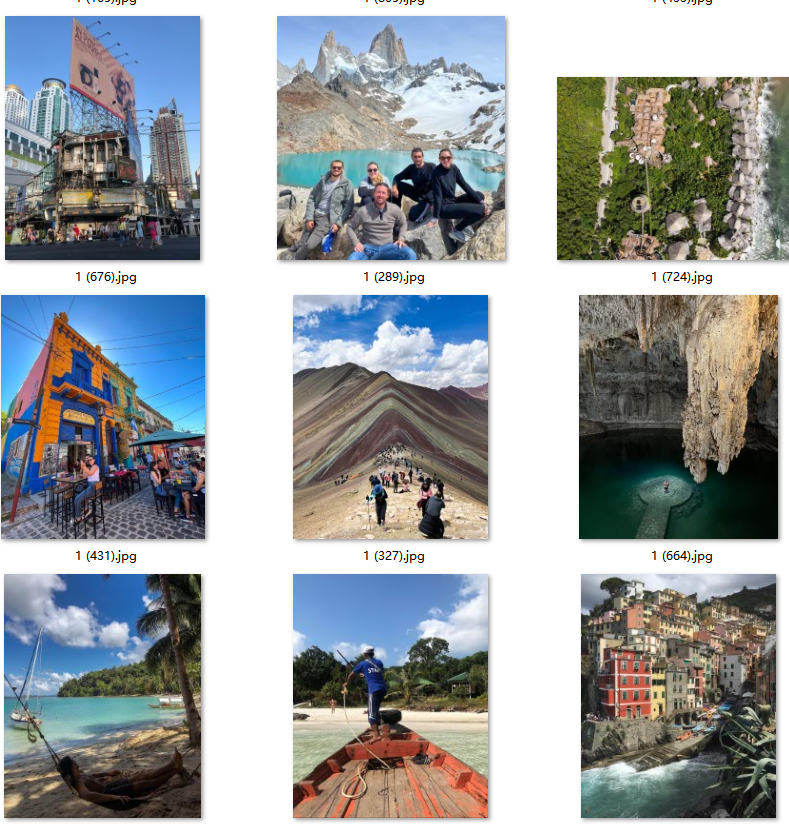This screenshot has width=789, height=824.
Task: Open the colorful building photo 1 (431).jpg
Action: coord(103,417)
